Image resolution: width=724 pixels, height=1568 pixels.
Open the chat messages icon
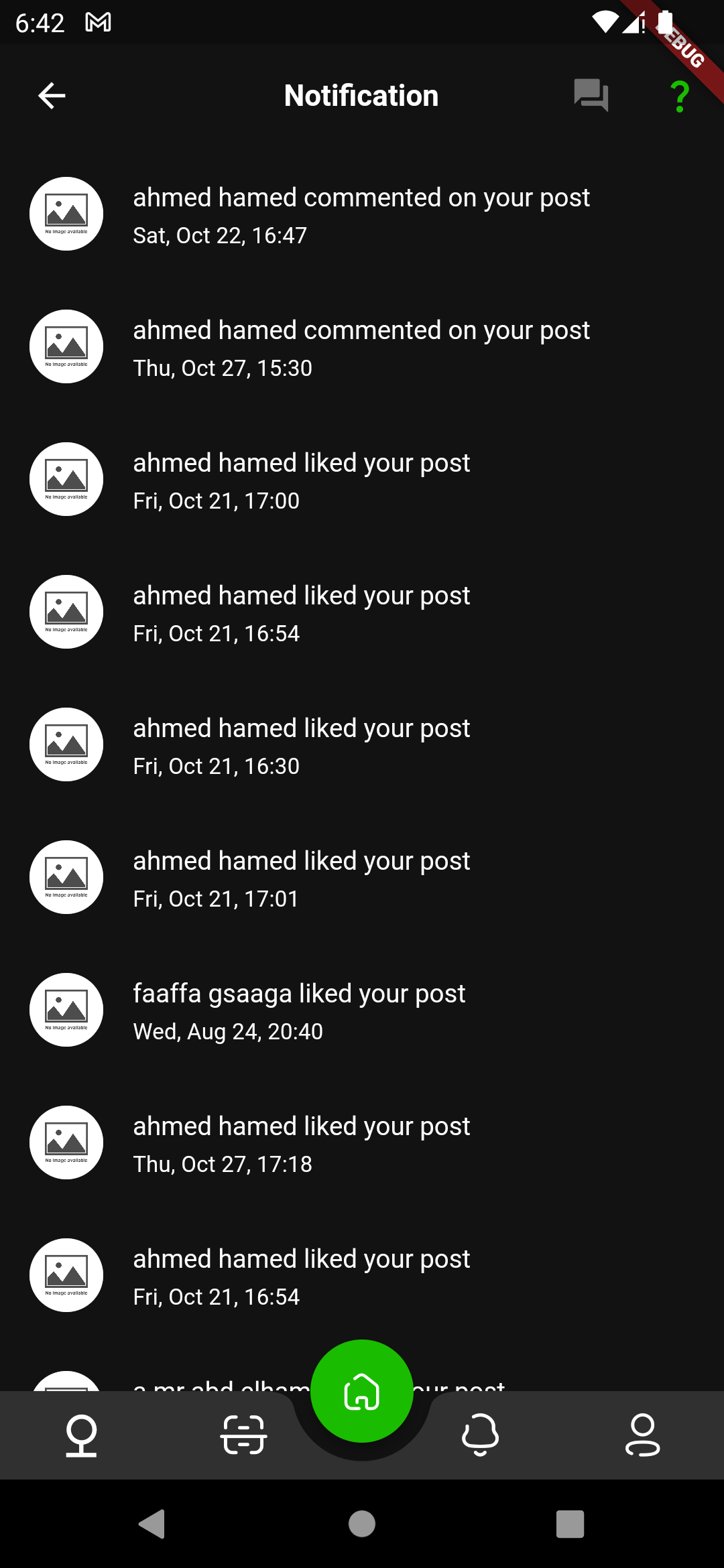point(591,96)
